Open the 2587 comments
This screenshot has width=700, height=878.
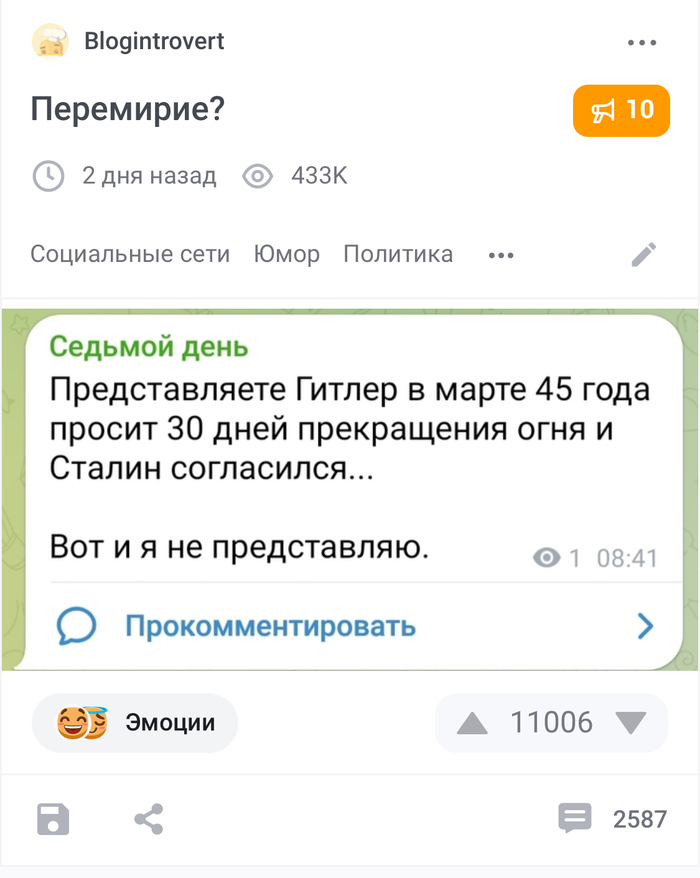(612, 820)
